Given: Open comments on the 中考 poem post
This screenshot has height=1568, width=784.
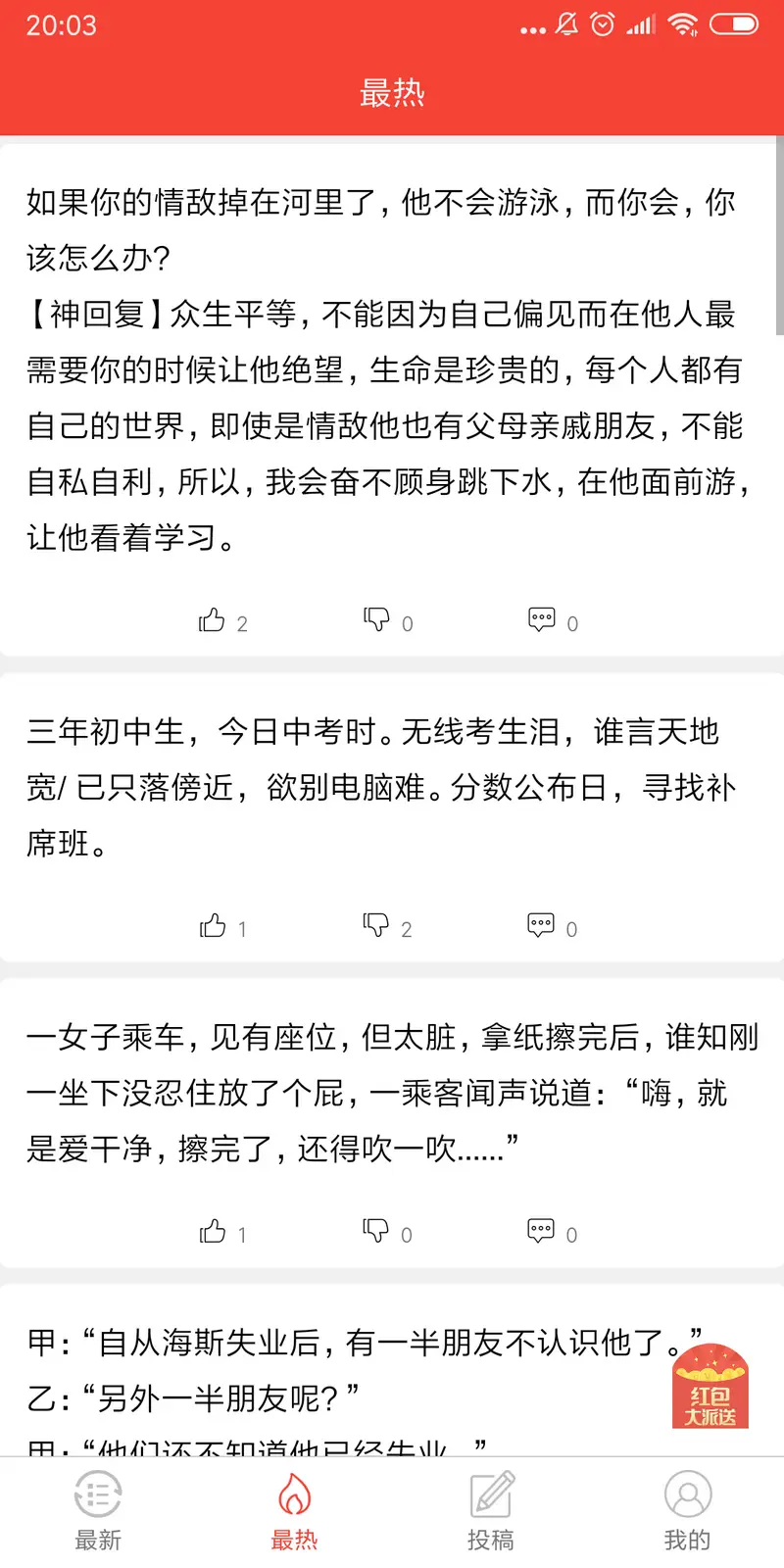Looking at the screenshot, I should pos(542,926).
